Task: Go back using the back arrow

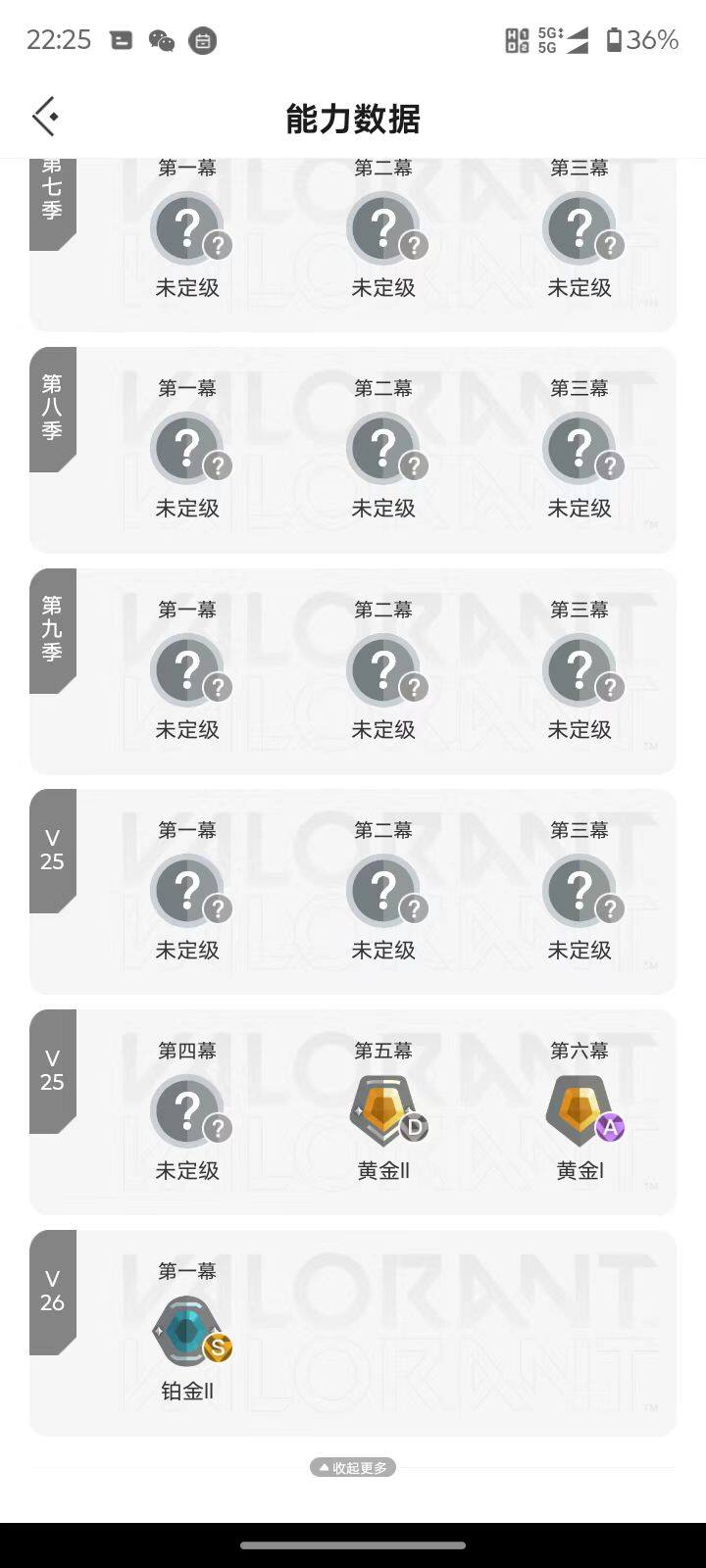Action: click(44, 116)
